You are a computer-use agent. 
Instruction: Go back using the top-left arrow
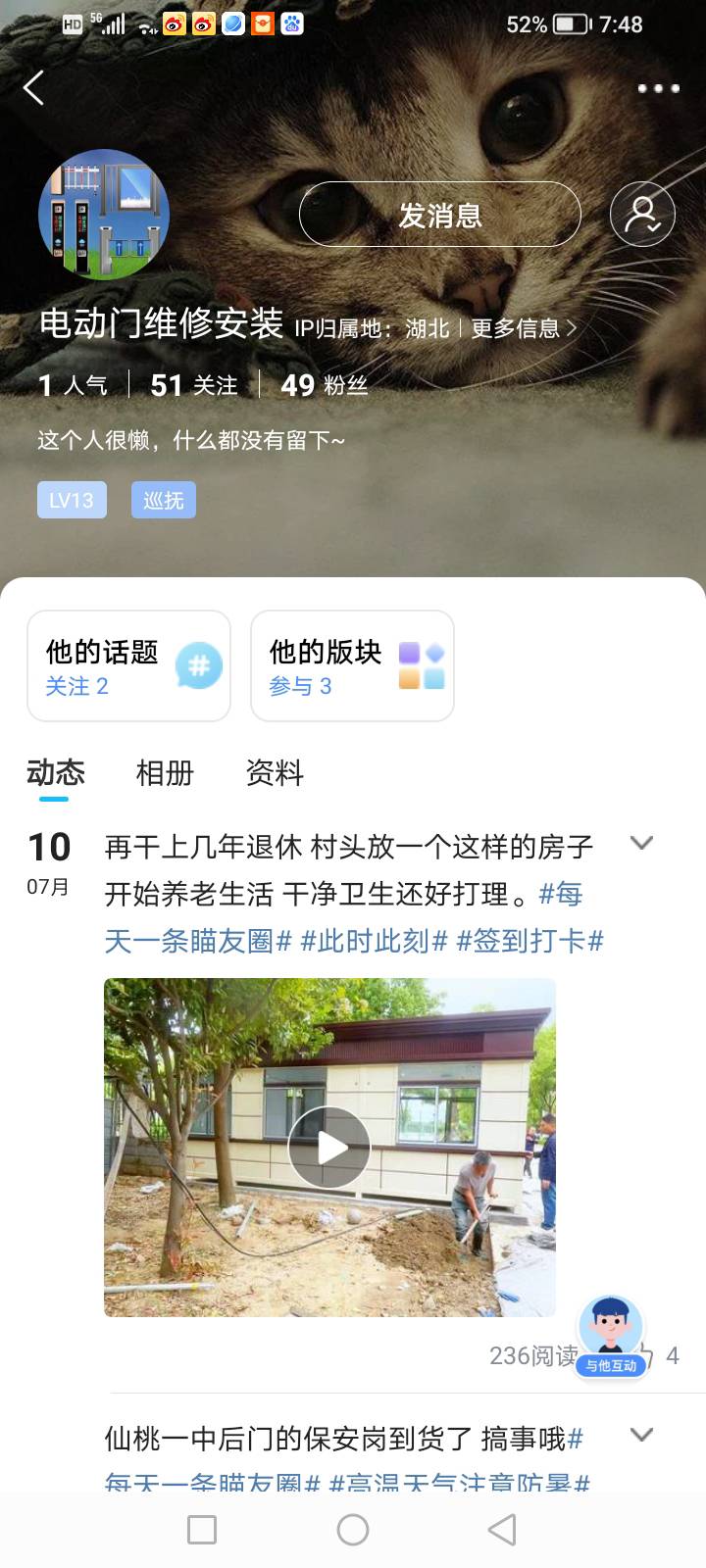(x=34, y=88)
